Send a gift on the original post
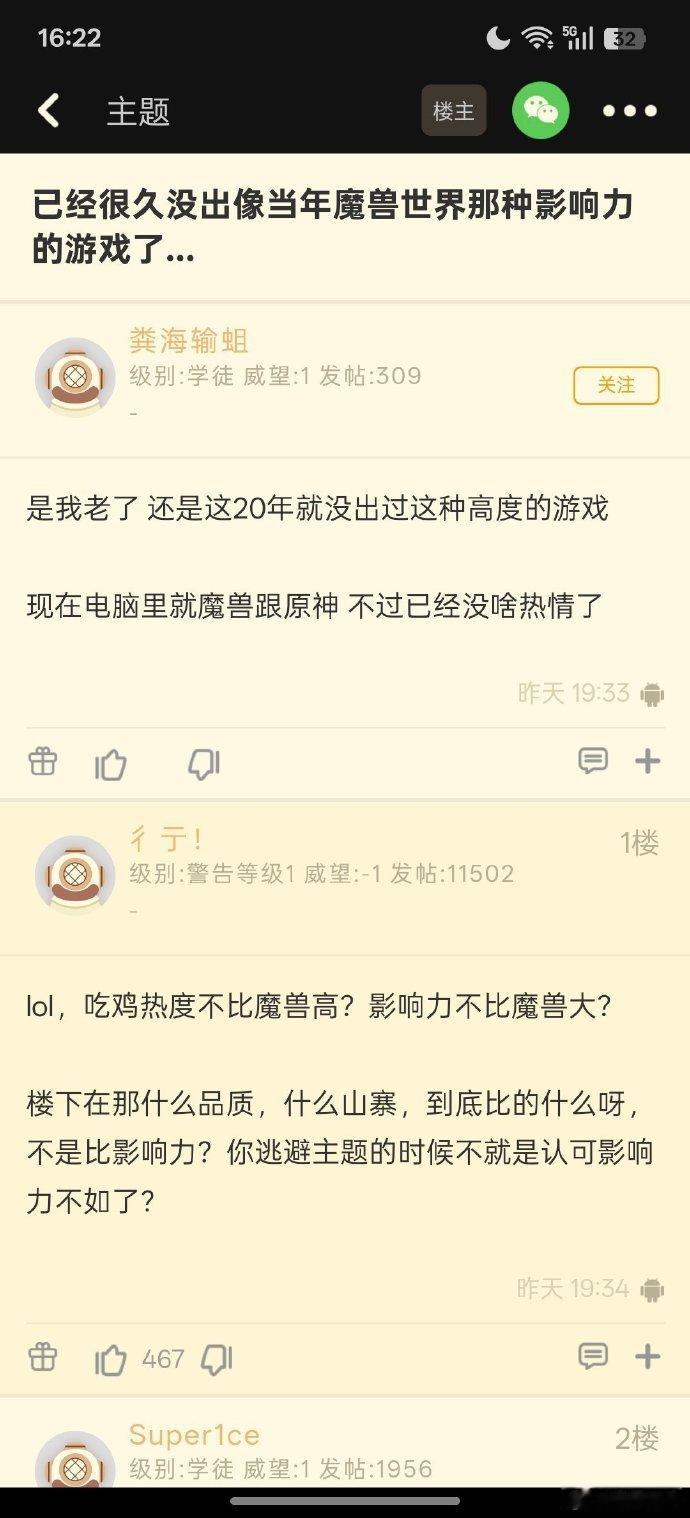This screenshot has height=1518, width=690. pyautogui.click(x=43, y=762)
